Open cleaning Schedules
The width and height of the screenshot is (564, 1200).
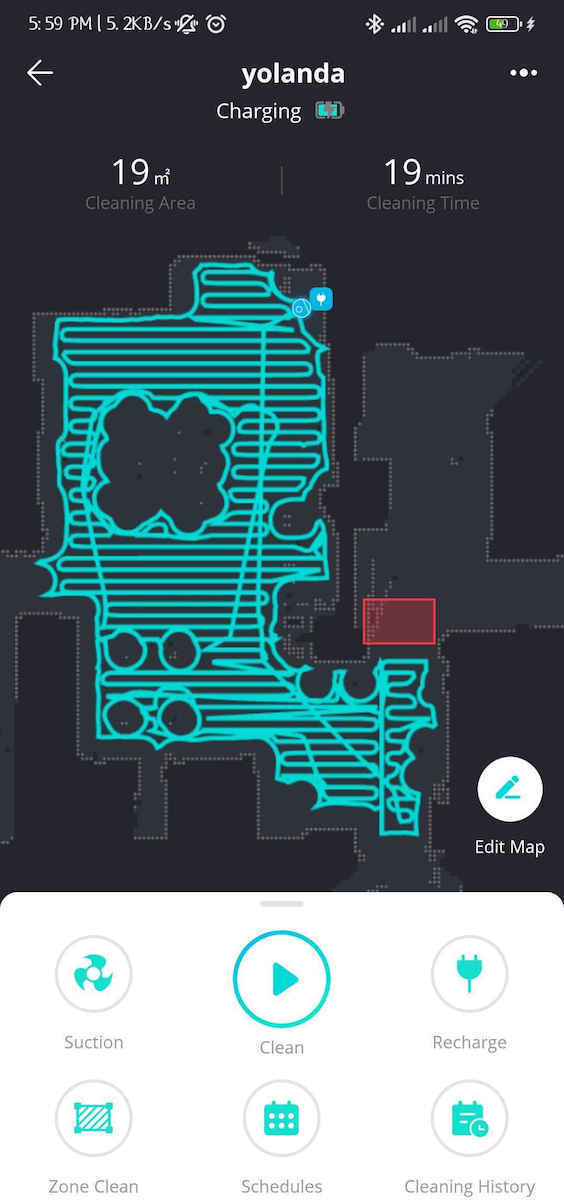click(282, 1118)
